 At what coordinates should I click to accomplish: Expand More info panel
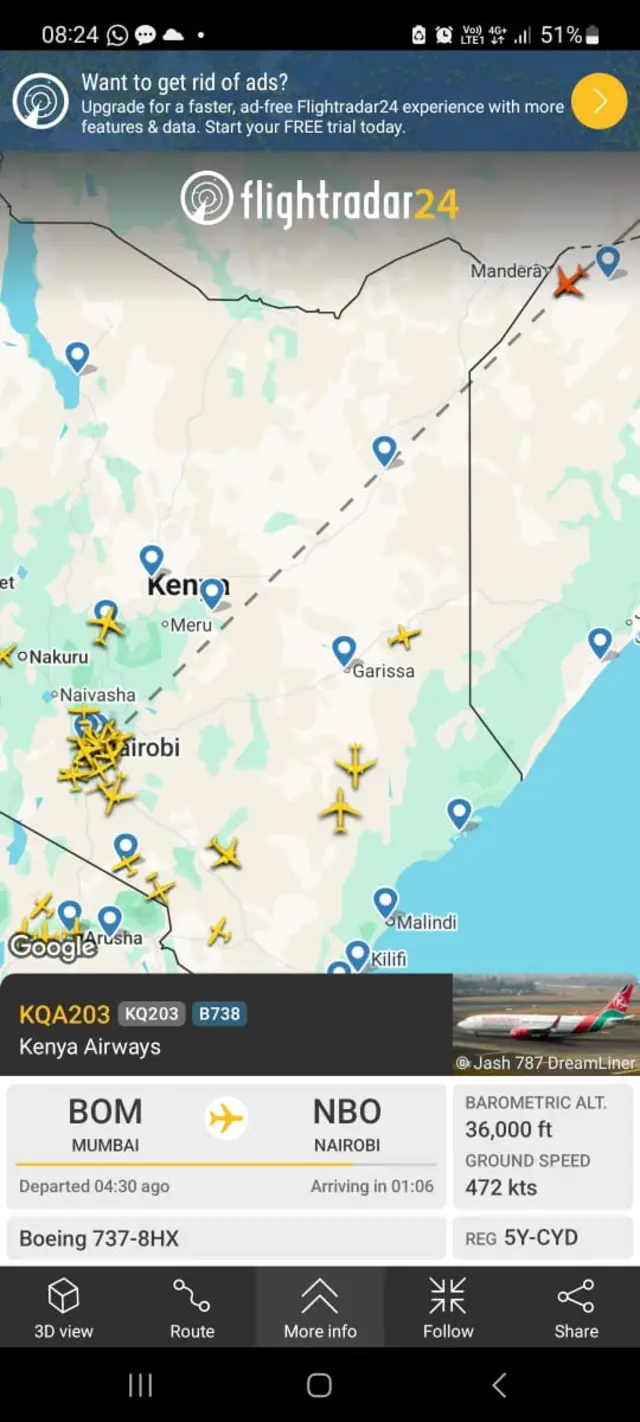[x=320, y=1307]
